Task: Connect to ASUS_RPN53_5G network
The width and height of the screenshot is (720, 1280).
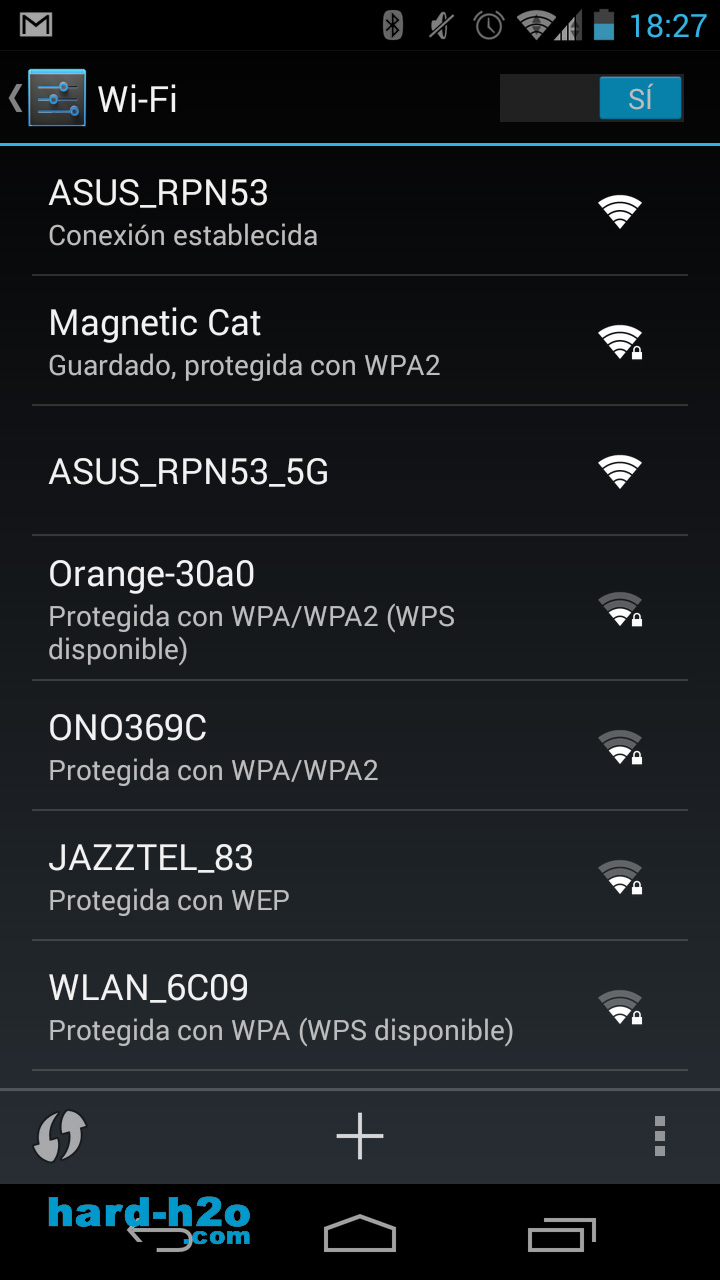Action: pyautogui.click(x=360, y=471)
